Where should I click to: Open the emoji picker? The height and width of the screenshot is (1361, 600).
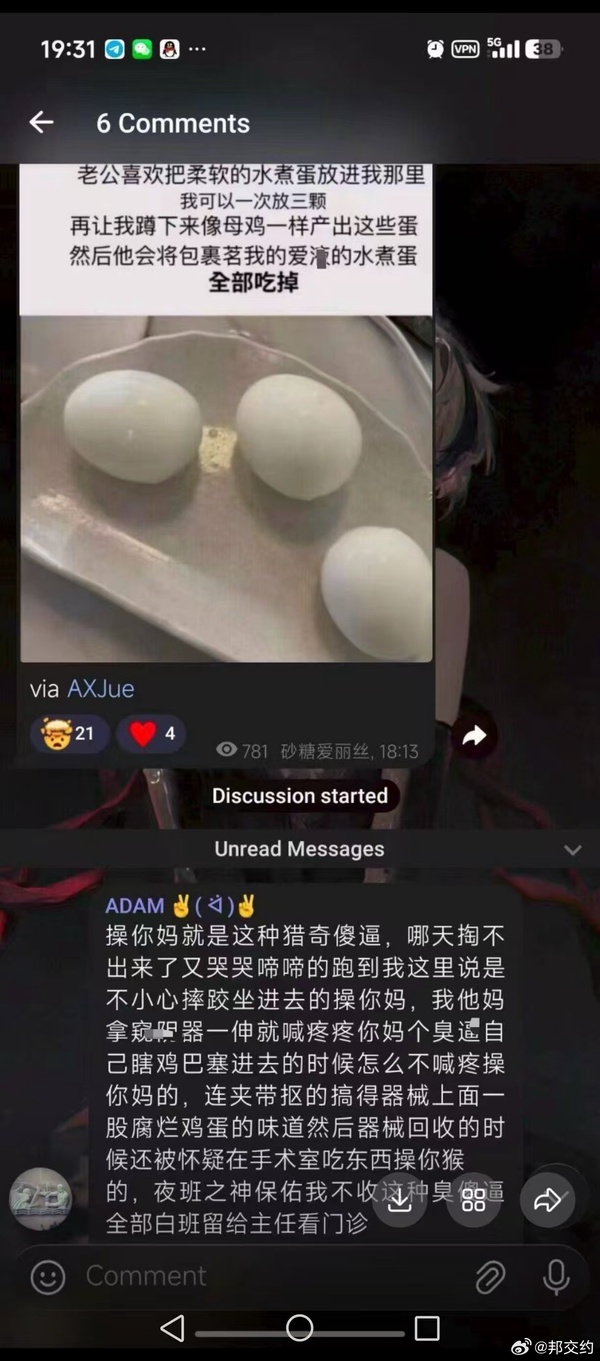[48, 1277]
